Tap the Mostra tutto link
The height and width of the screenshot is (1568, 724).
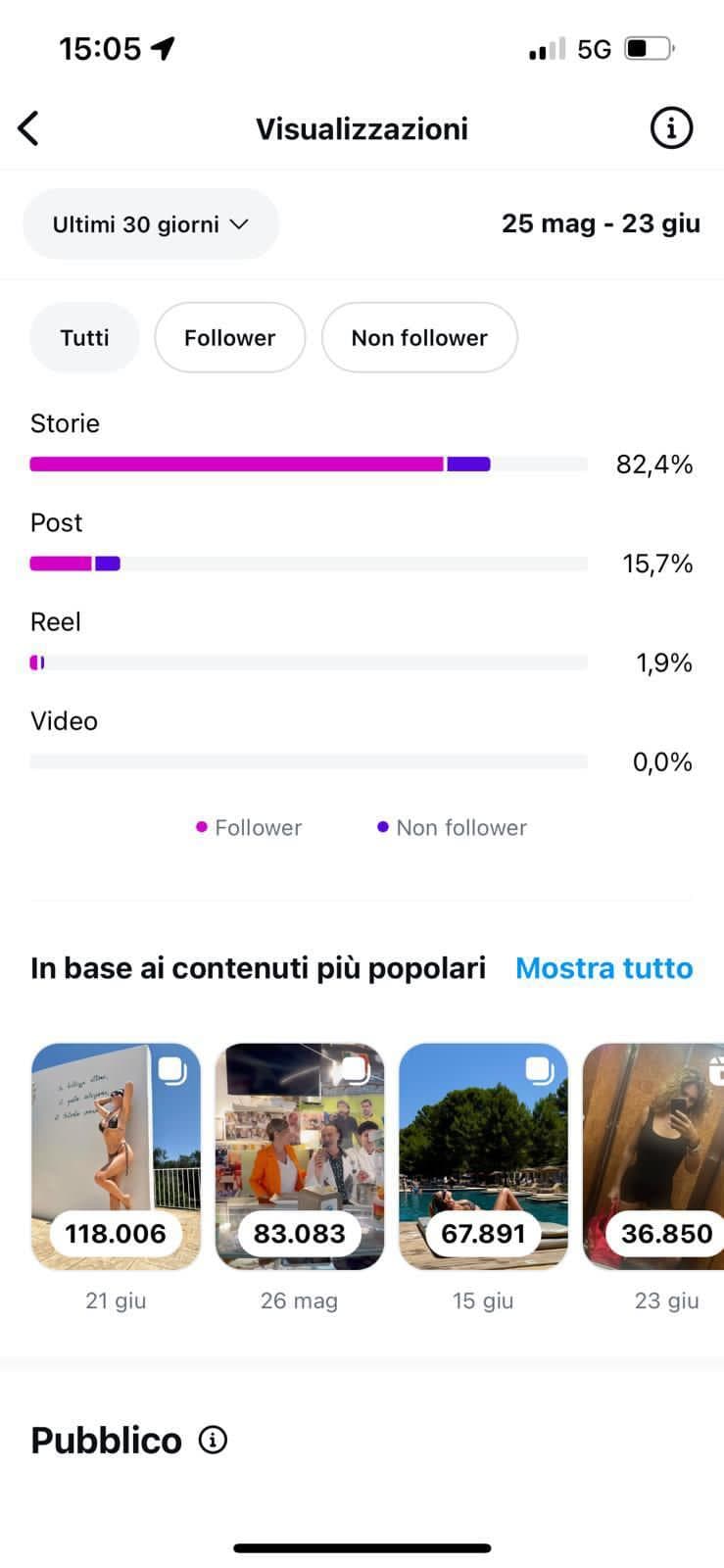click(603, 968)
